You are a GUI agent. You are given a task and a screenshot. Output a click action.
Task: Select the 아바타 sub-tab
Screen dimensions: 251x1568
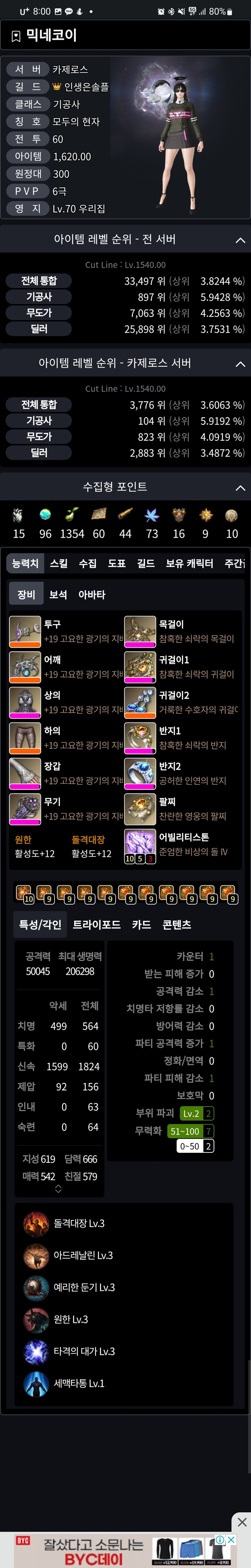coord(91,595)
